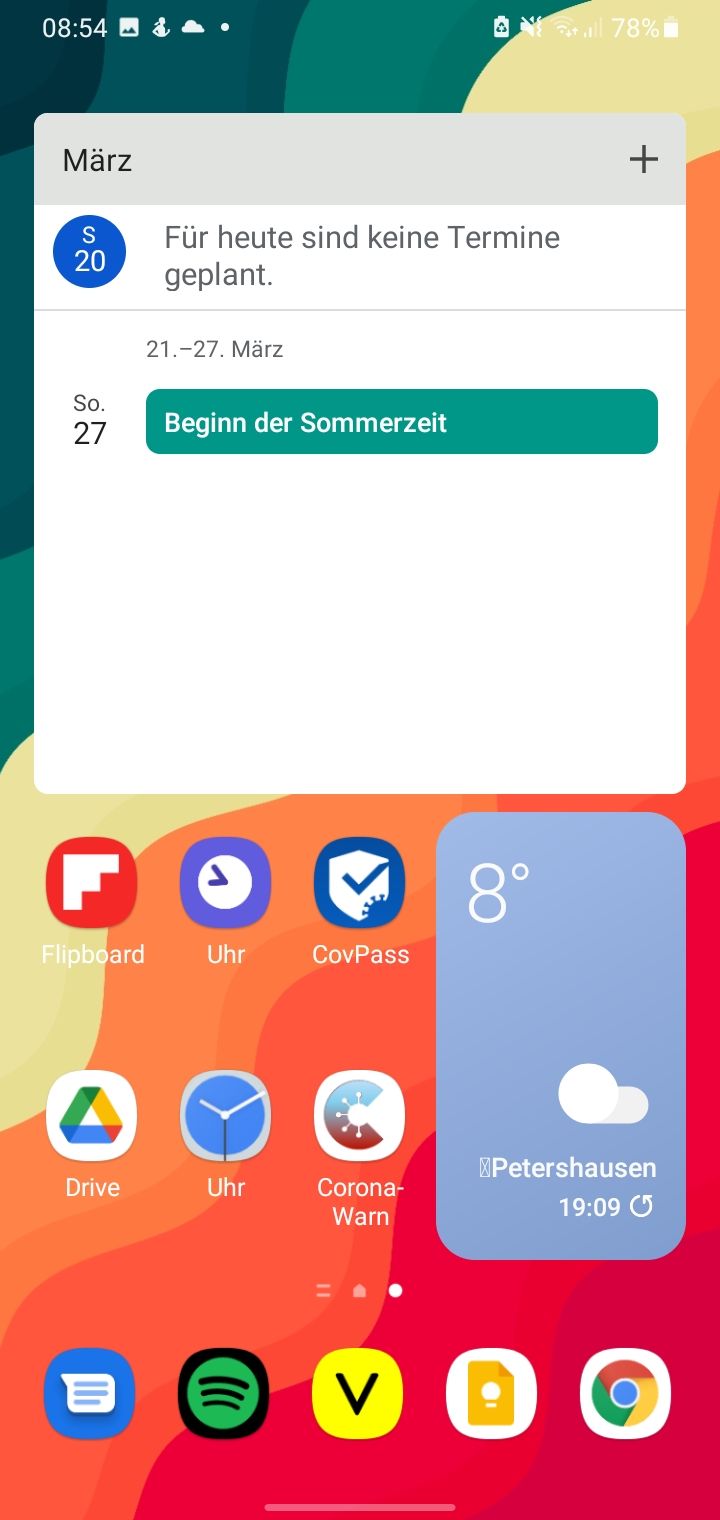
Task: Refresh the weather widget data
Action: [641, 1207]
